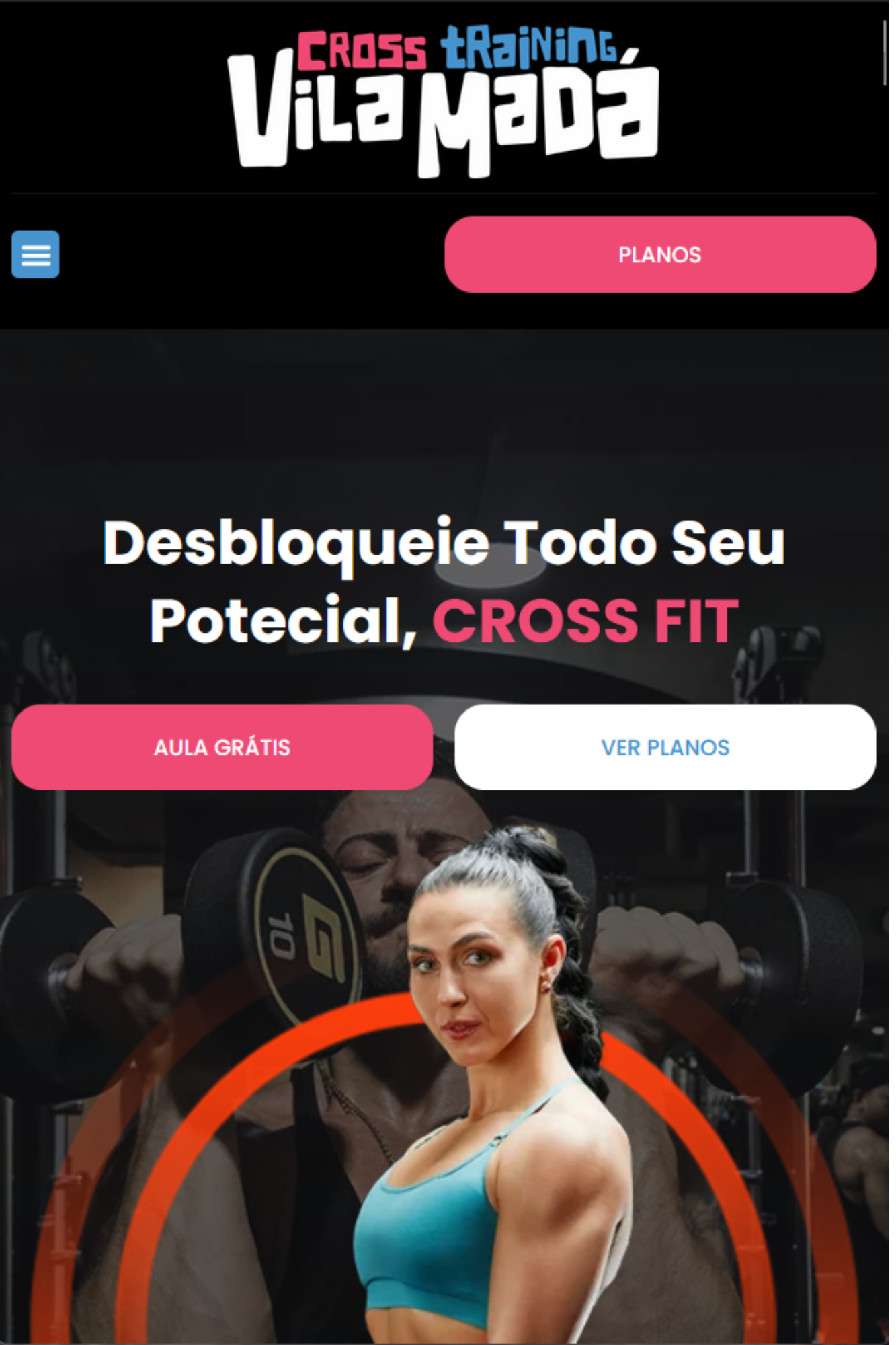
Task: Open navigation via the hamburger button
Action: [35, 254]
